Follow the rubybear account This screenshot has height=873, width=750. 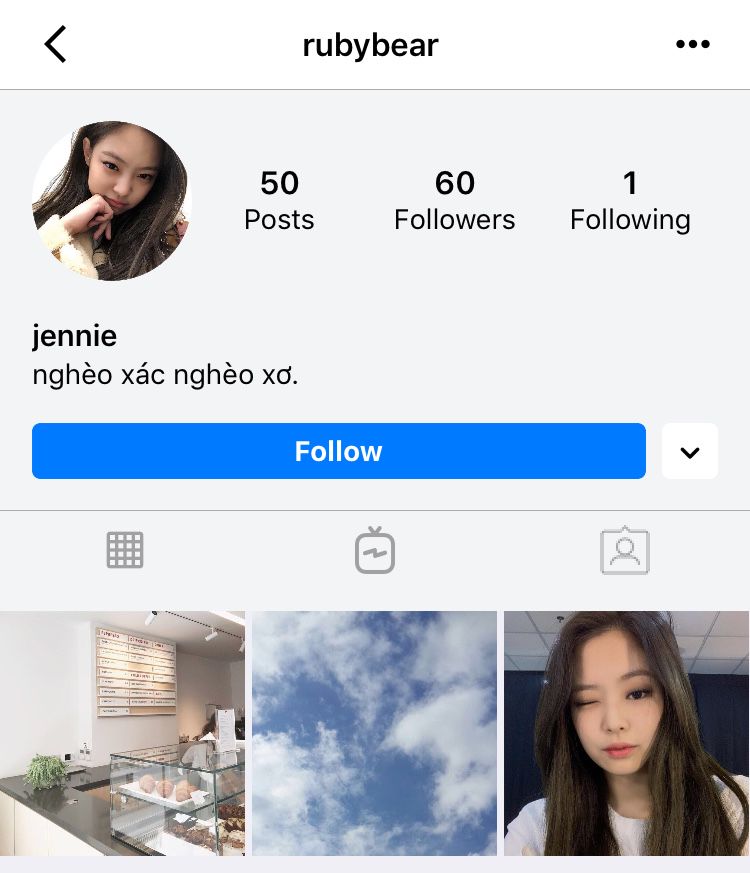(x=338, y=451)
